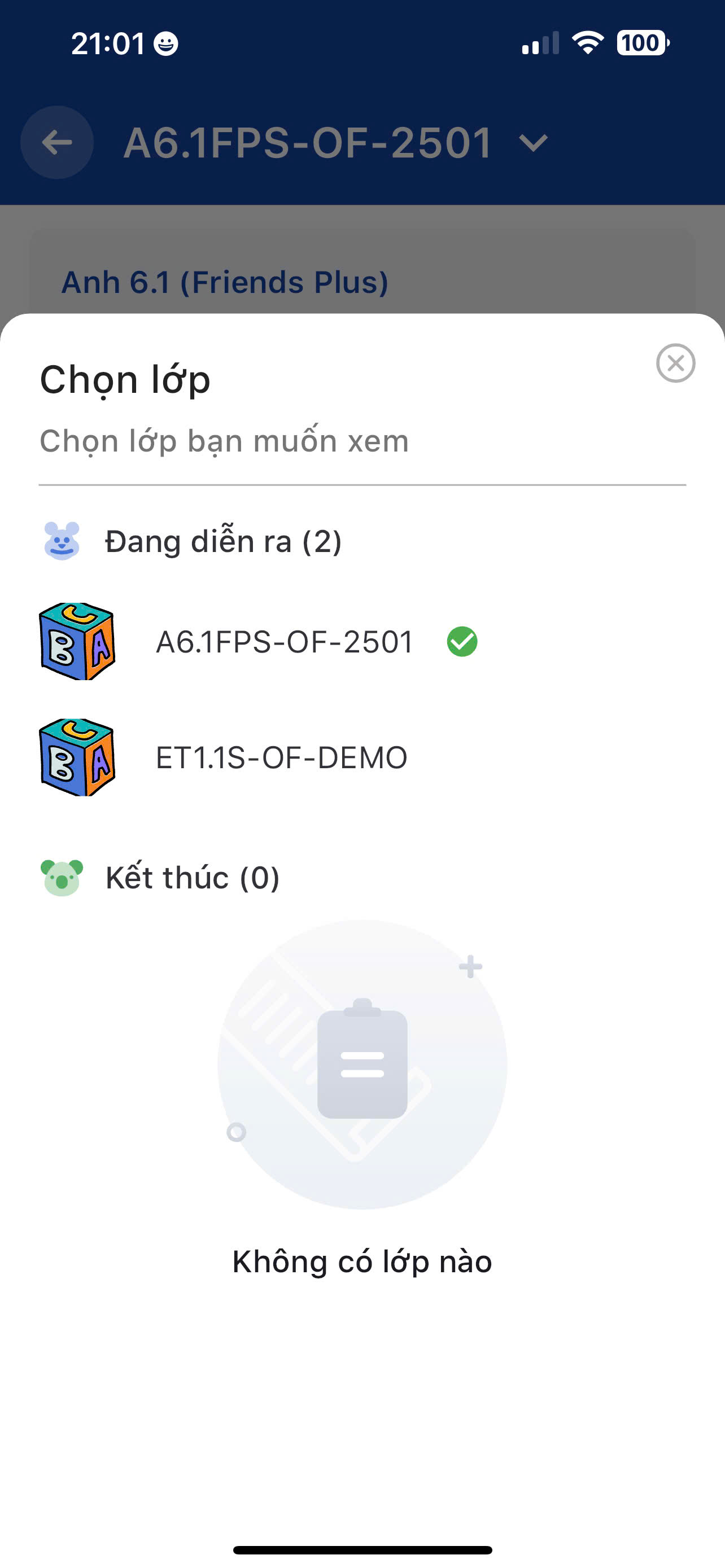
Task: Choose the ET1.1S-OF-DEMO class
Action: pyautogui.click(x=281, y=758)
